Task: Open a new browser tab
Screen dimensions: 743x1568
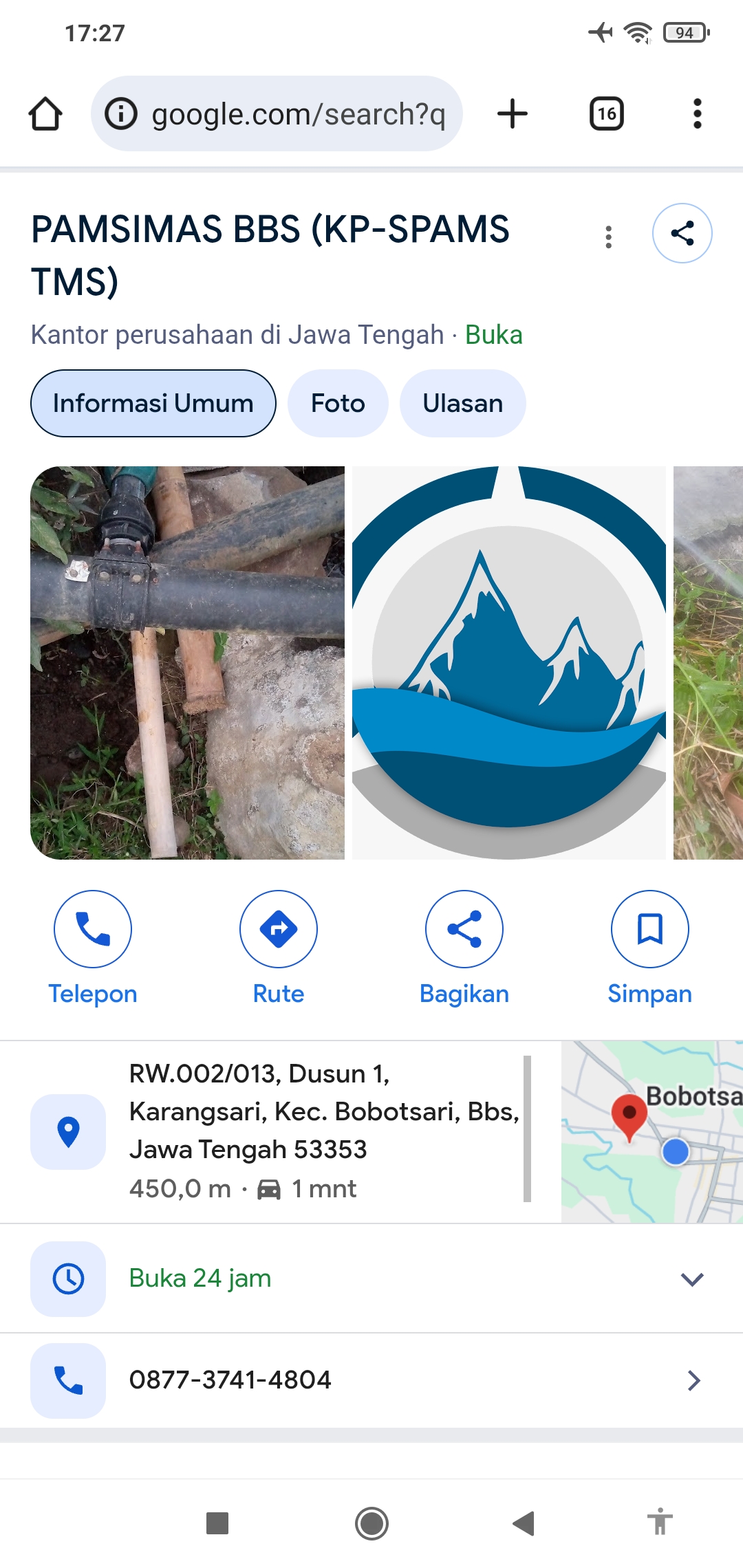Action: click(x=513, y=113)
